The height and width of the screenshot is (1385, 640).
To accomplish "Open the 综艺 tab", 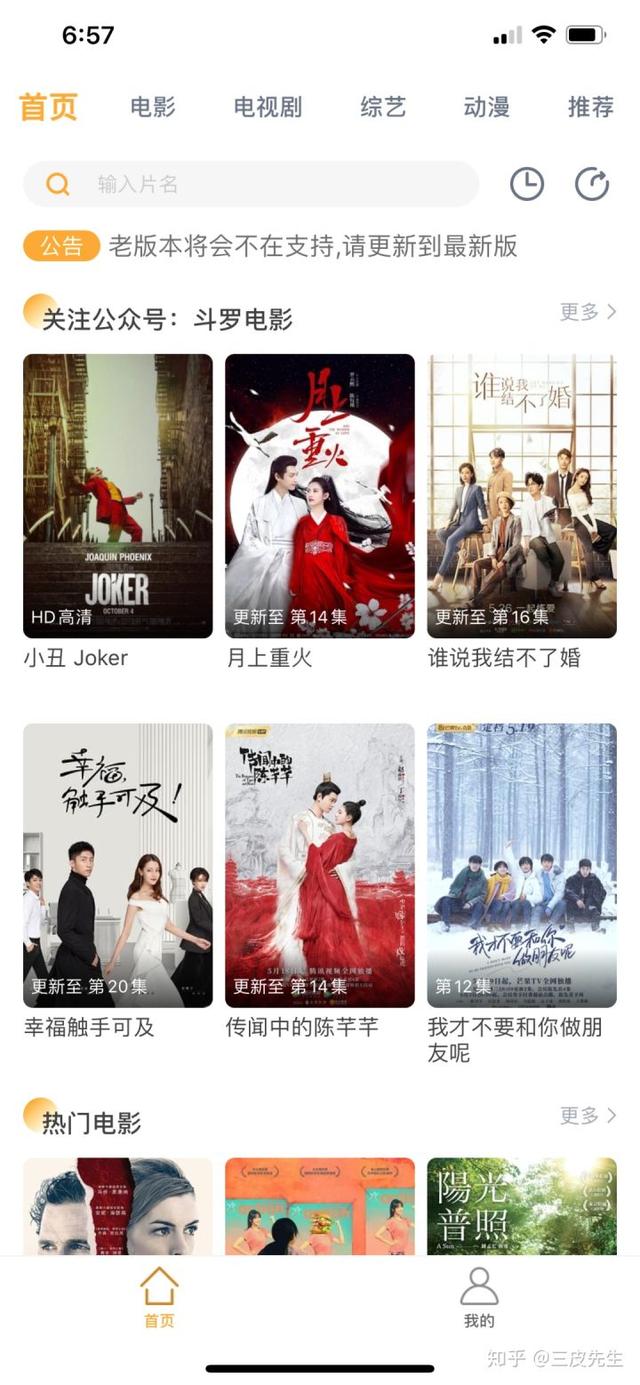I will pos(383,107).
